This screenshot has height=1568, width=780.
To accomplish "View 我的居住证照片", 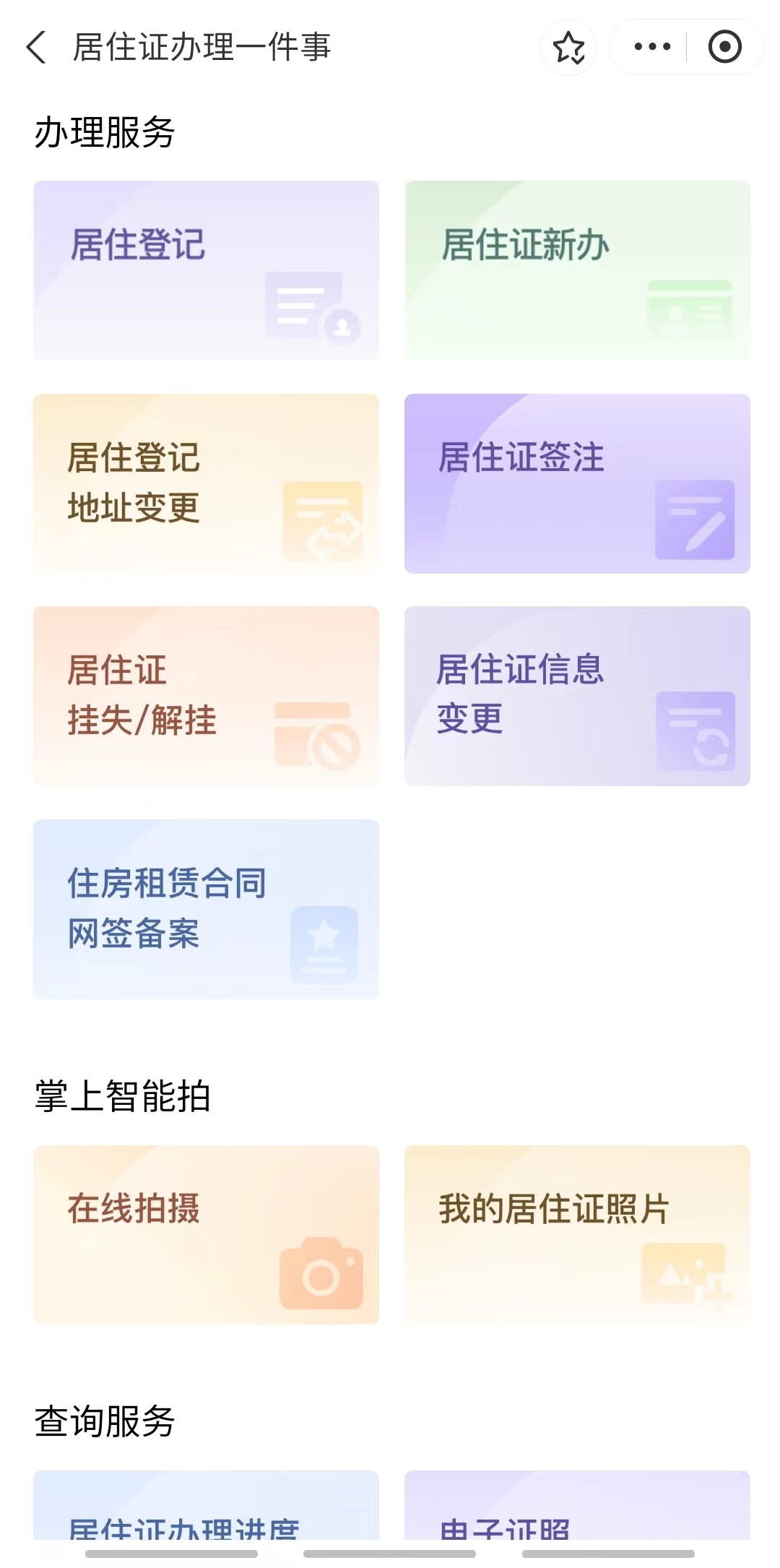I will point(577,1234).
